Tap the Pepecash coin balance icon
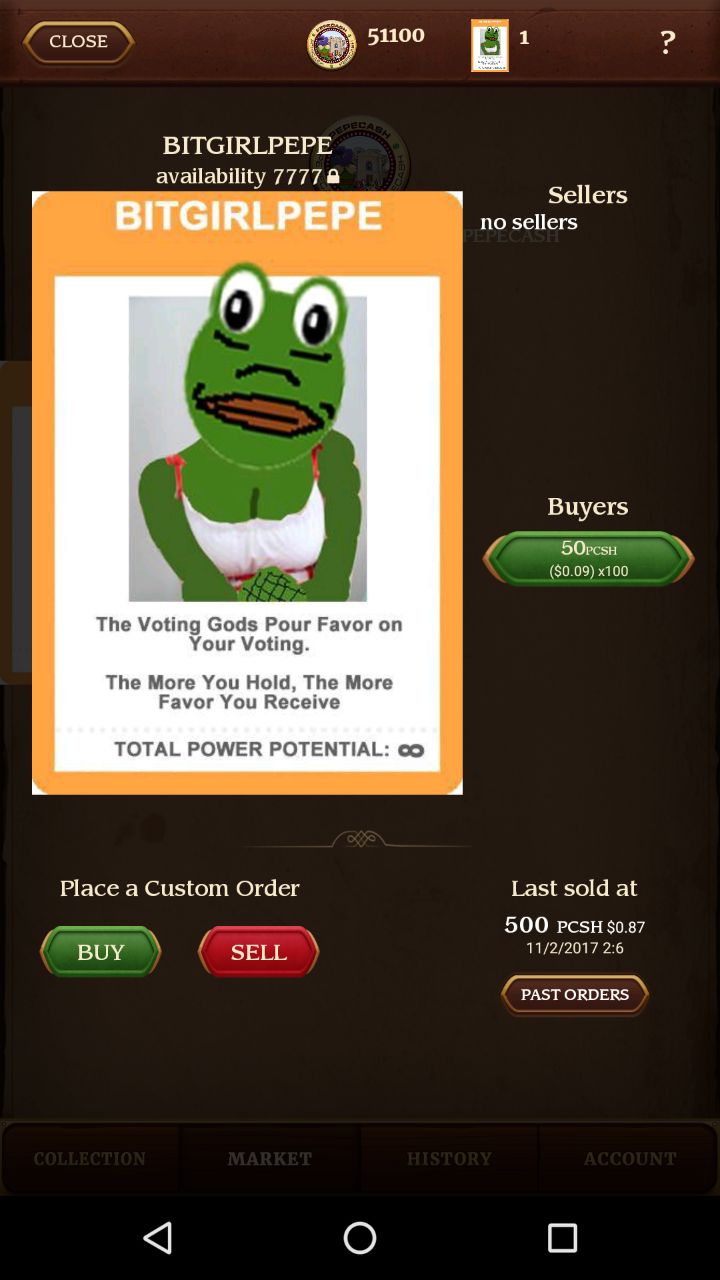 pos(331,44)
